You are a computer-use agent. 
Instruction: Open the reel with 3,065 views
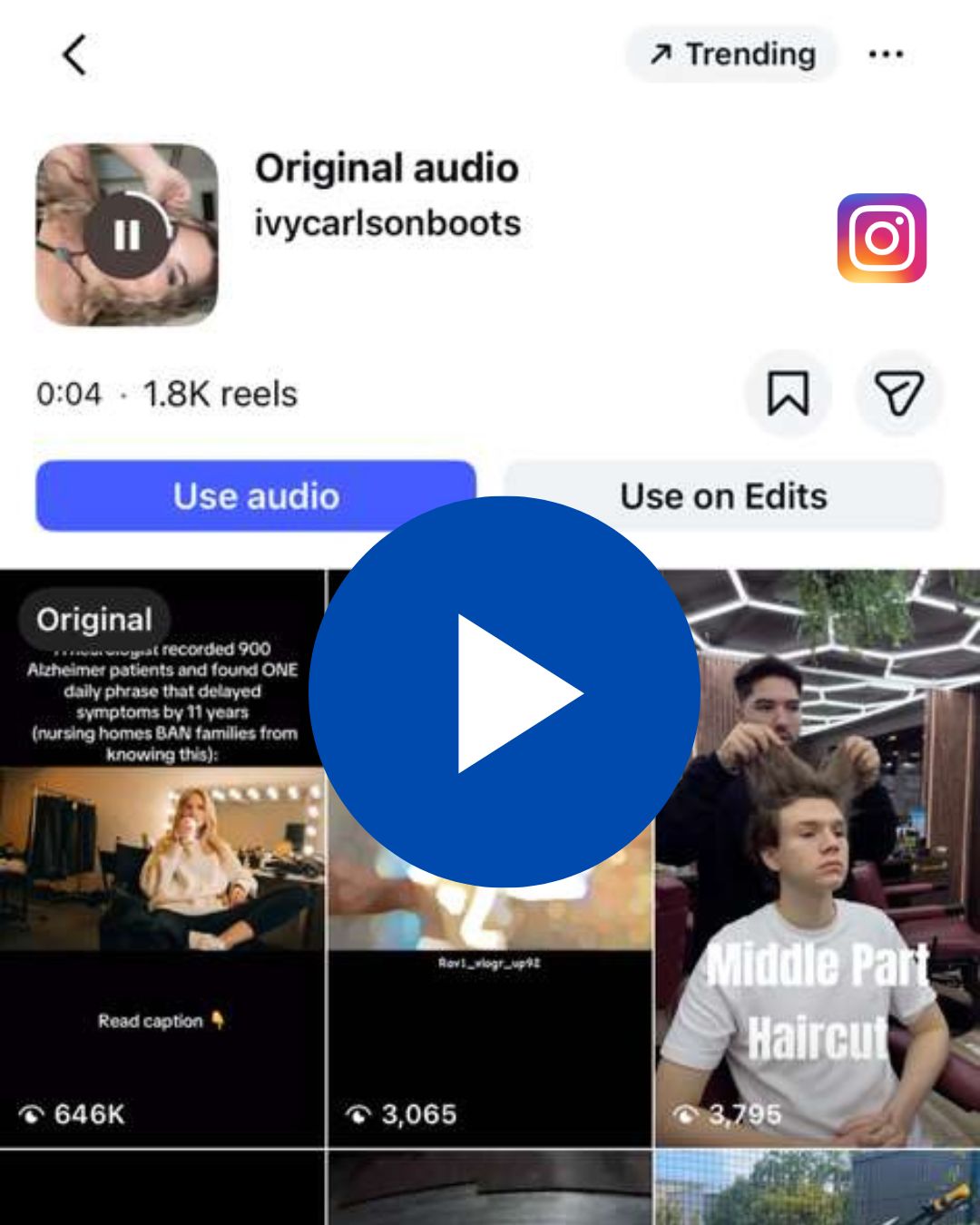490,1025
